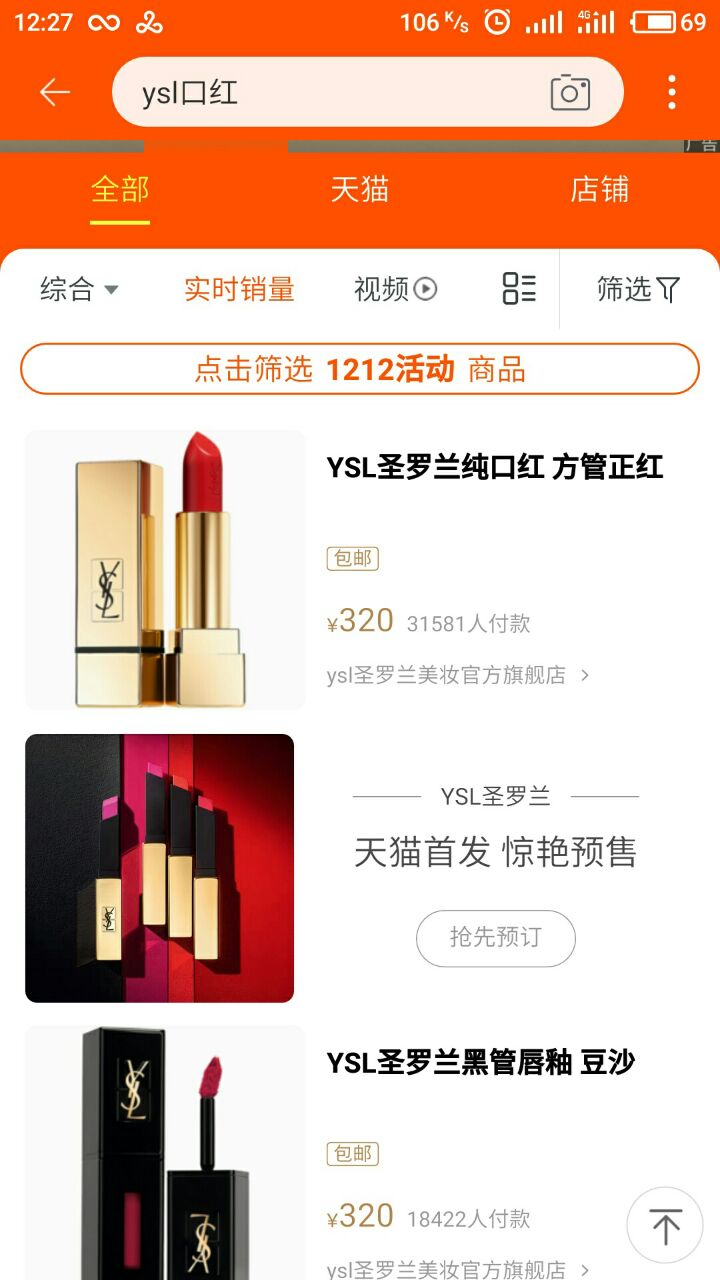The width and height of the screenshot is (720, 1280).
Task: Open the 天猫首发 惊艳预售 lipstick banner image
Action: [160, 868]
